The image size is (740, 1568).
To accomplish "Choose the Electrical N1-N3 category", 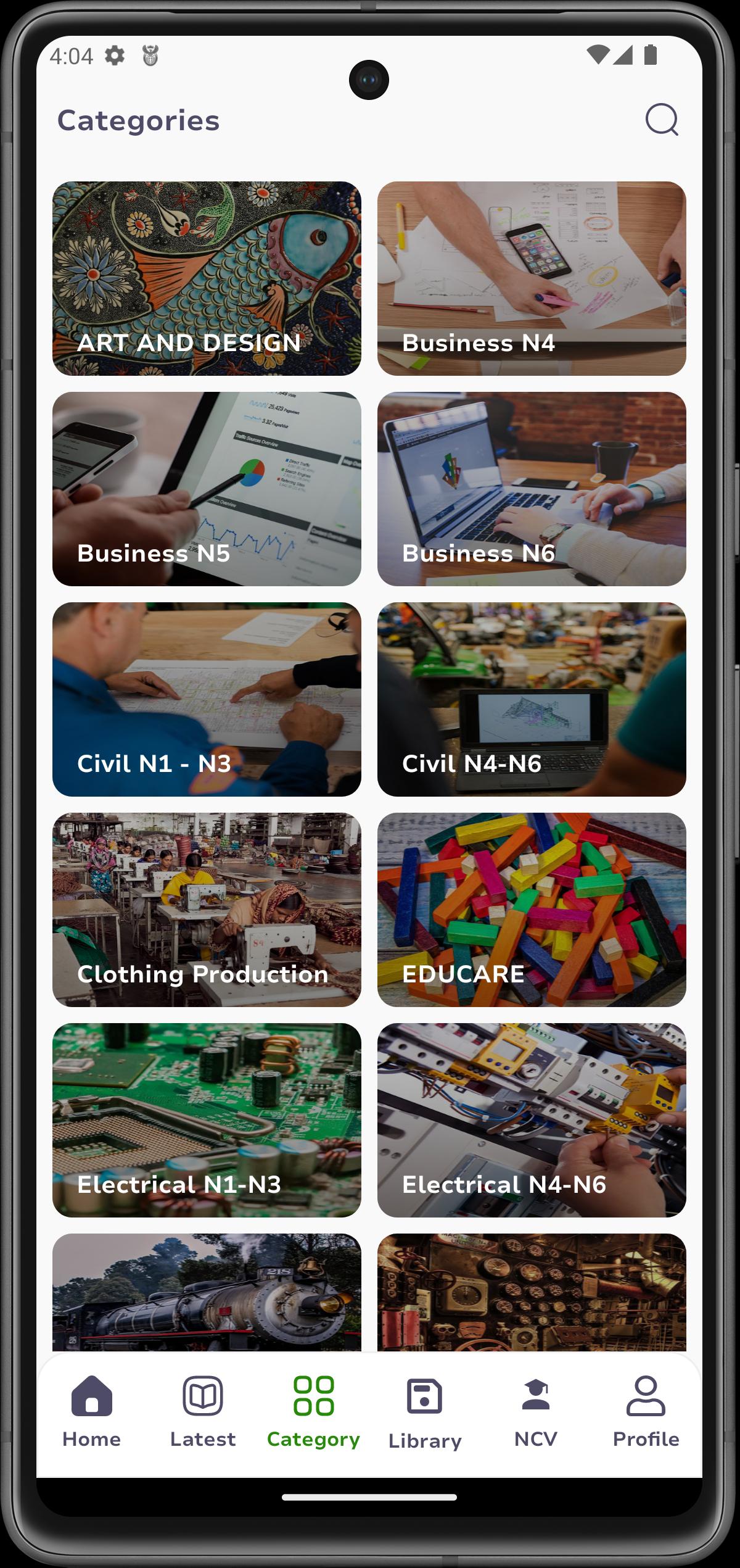I will (x=207, y=1120).
